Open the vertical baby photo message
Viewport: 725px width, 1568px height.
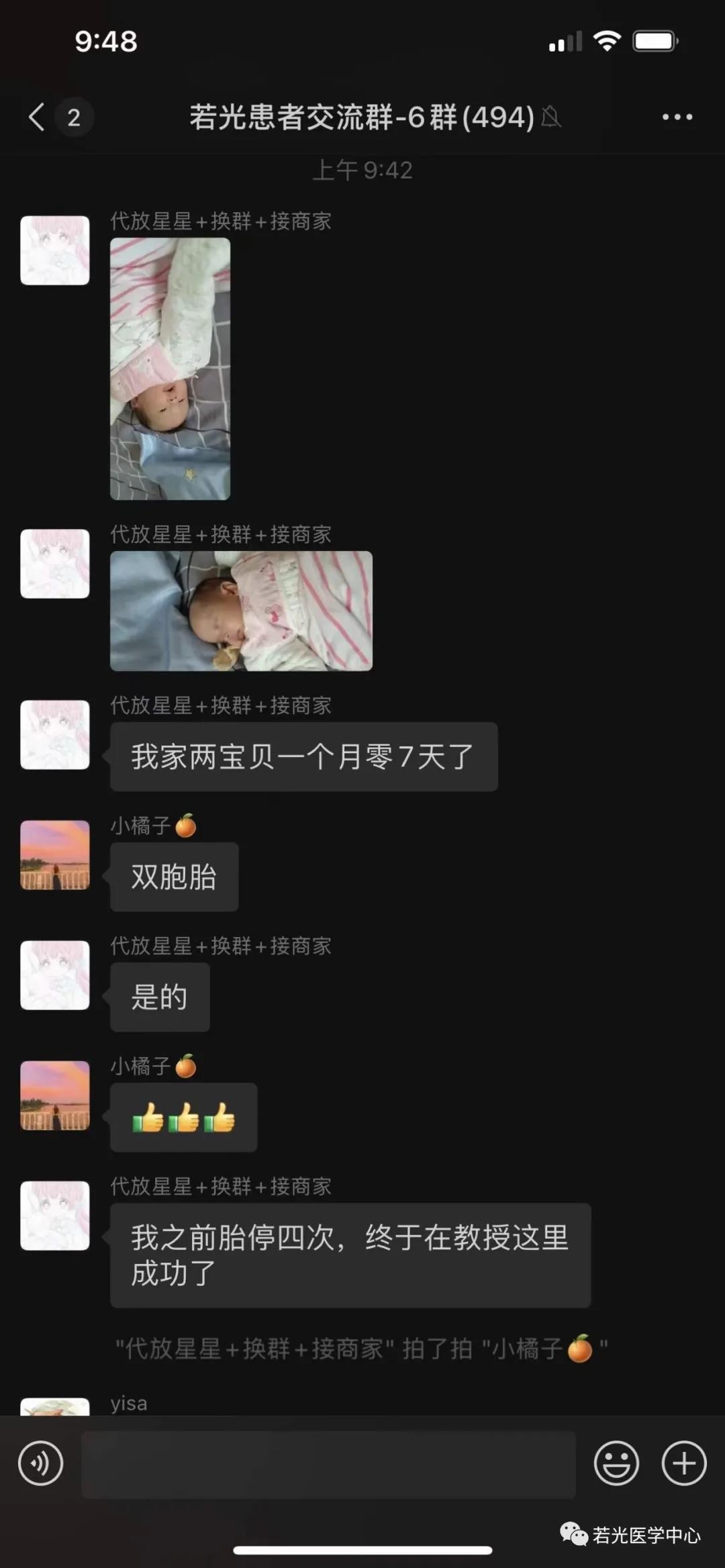coord(170,369)
